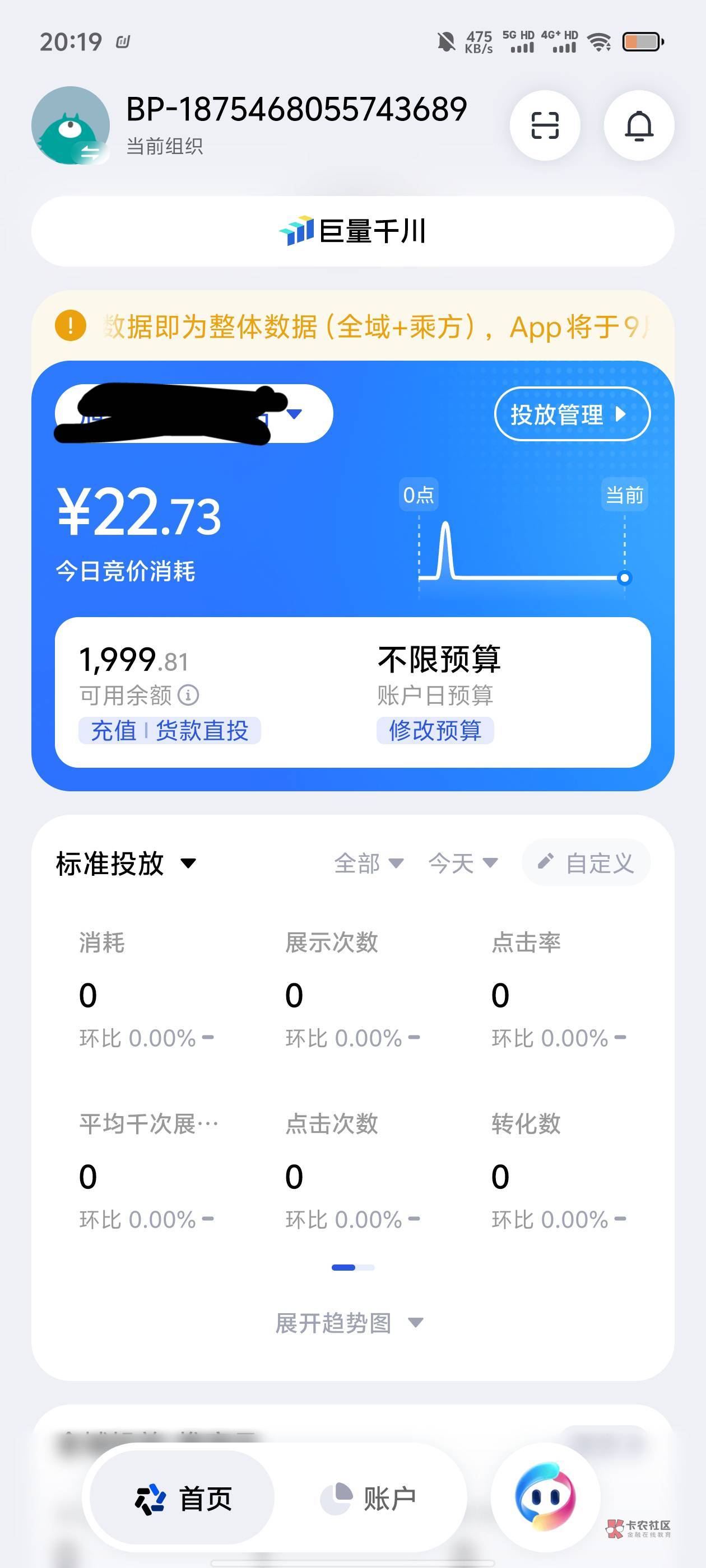This screenshot has height=1568, width=706.
Task: Expand the redacted account dropdown
Action: pyautogui.click(x=194, y=414)
